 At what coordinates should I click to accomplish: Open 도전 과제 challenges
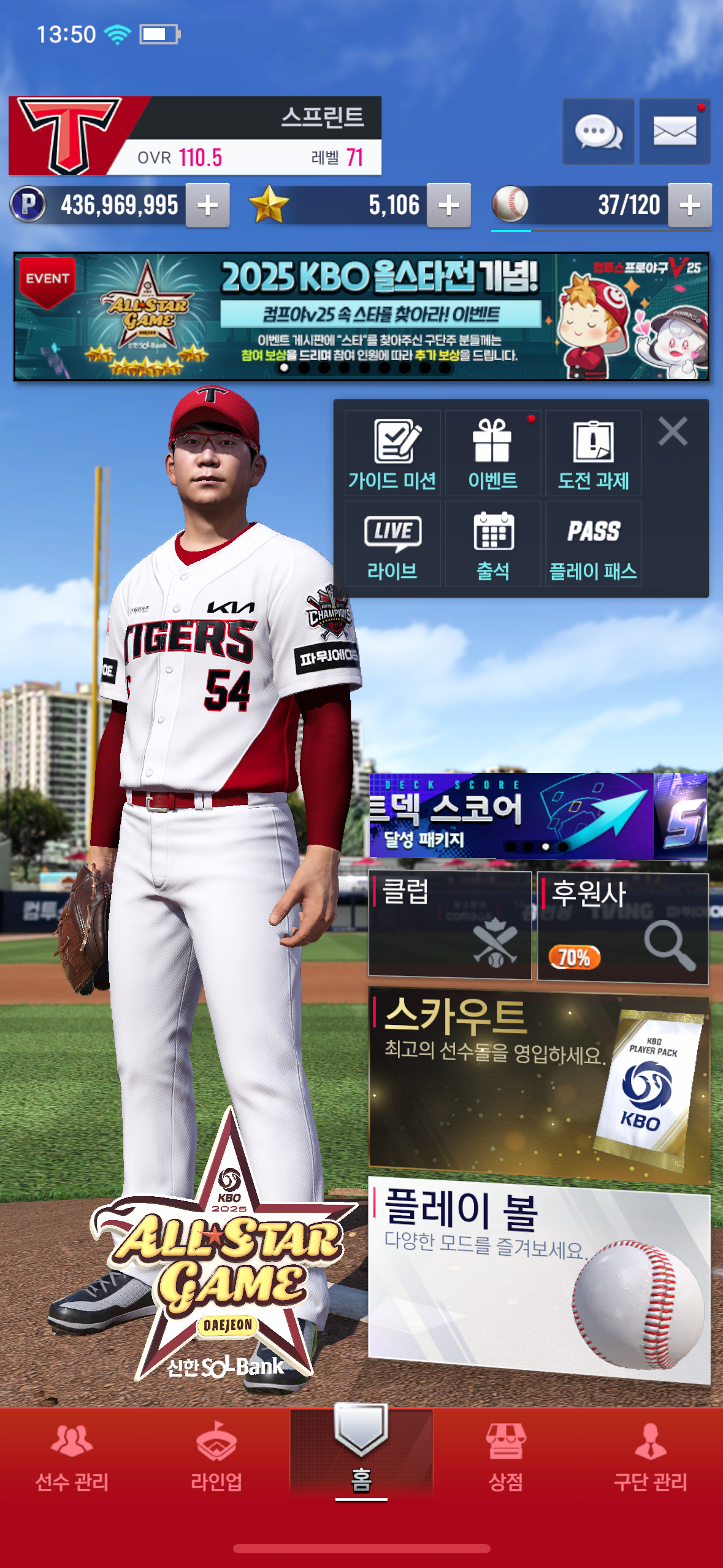[593, 454]
